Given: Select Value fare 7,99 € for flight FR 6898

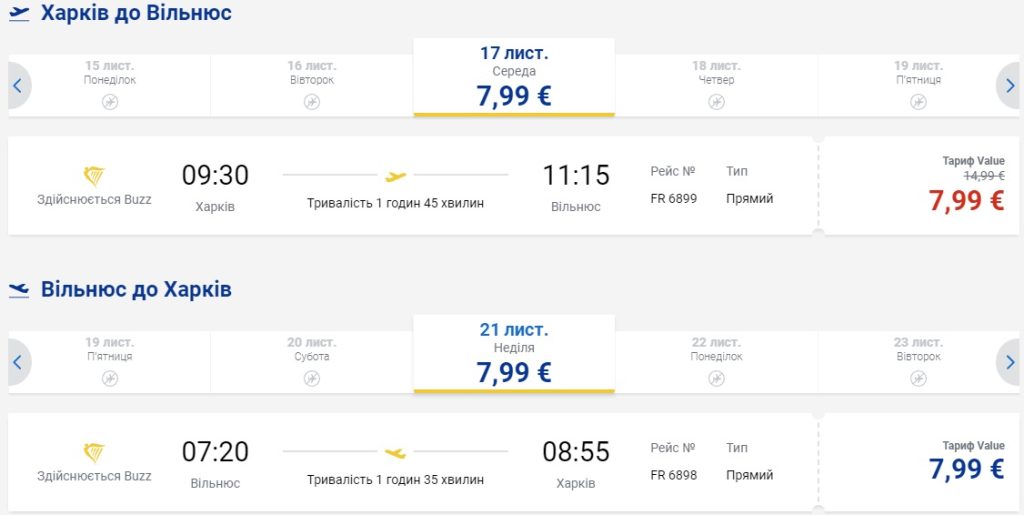Looking at the screenshot, I should 965,468.
